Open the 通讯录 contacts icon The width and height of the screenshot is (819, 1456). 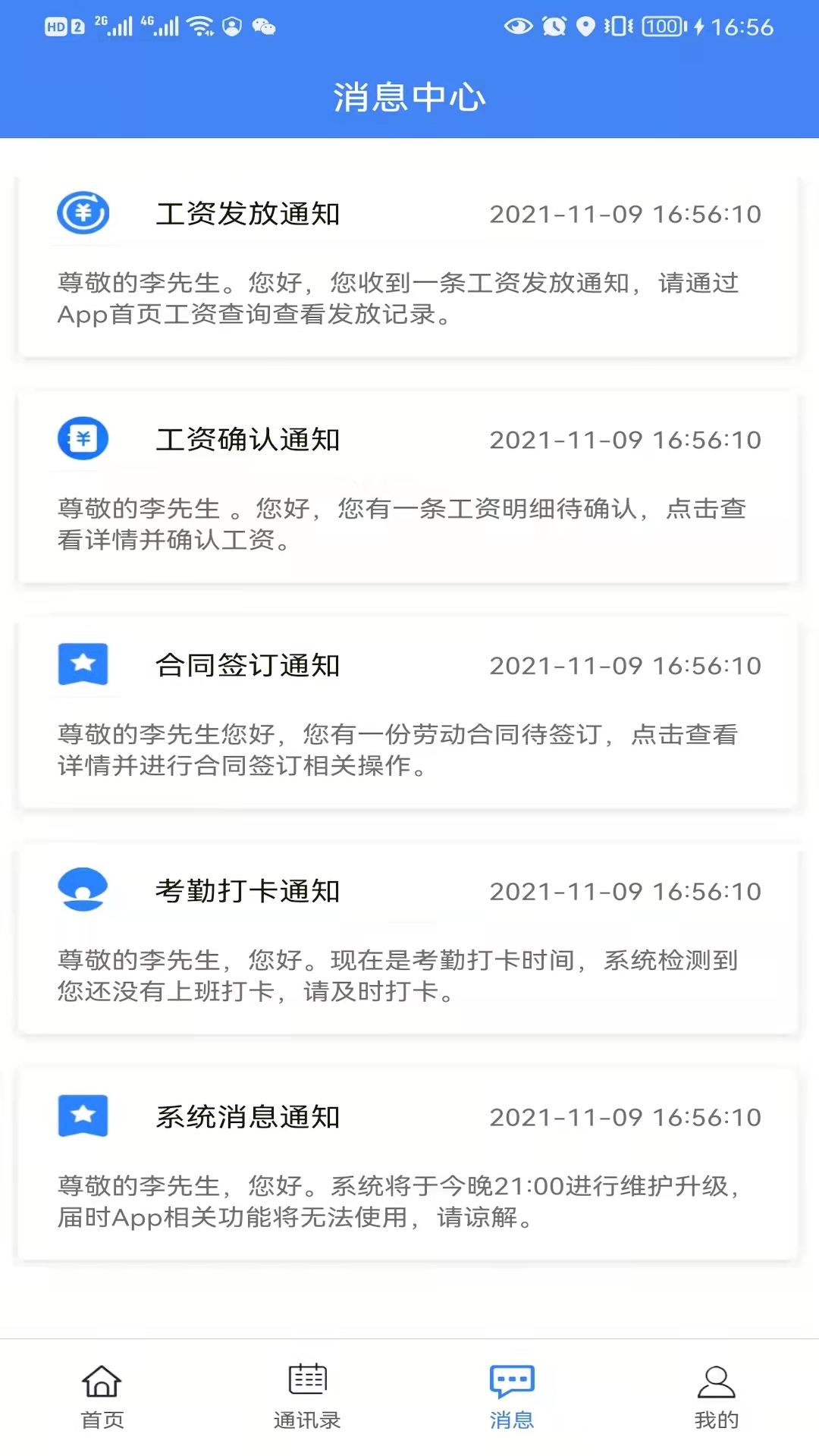point(306,1382)
